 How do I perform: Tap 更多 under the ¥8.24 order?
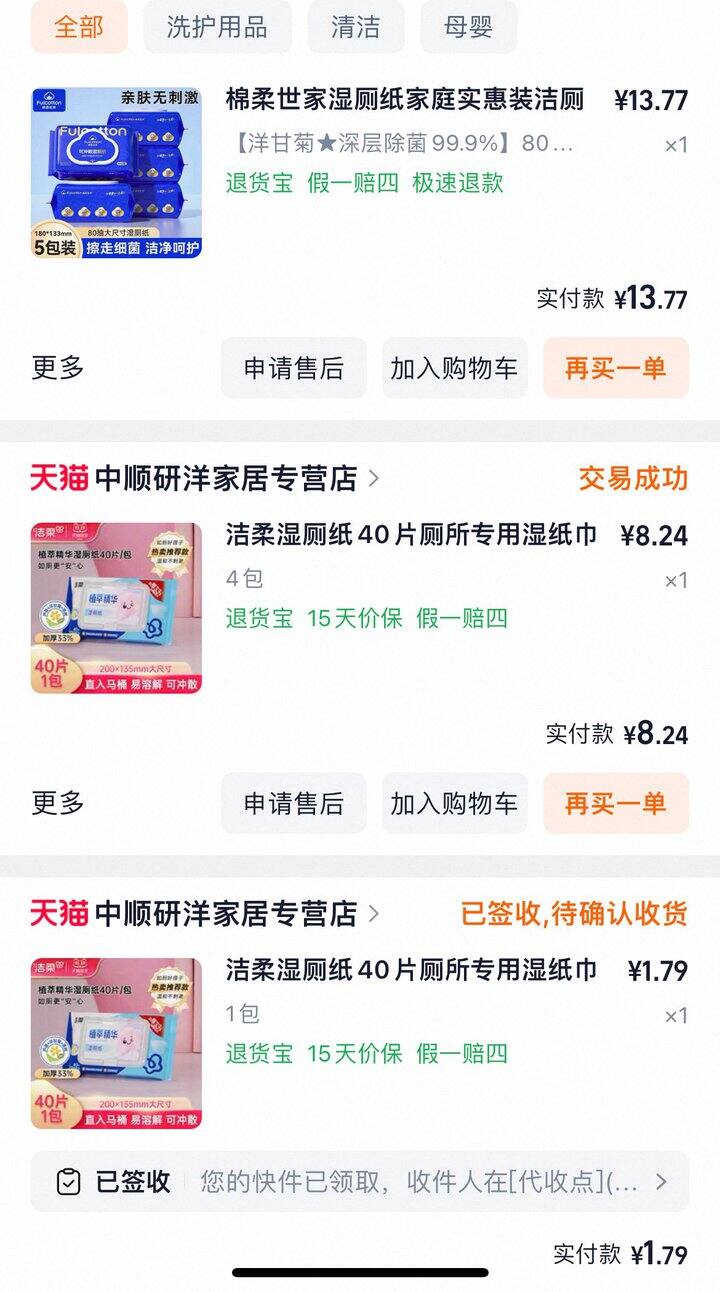point(58,803)
